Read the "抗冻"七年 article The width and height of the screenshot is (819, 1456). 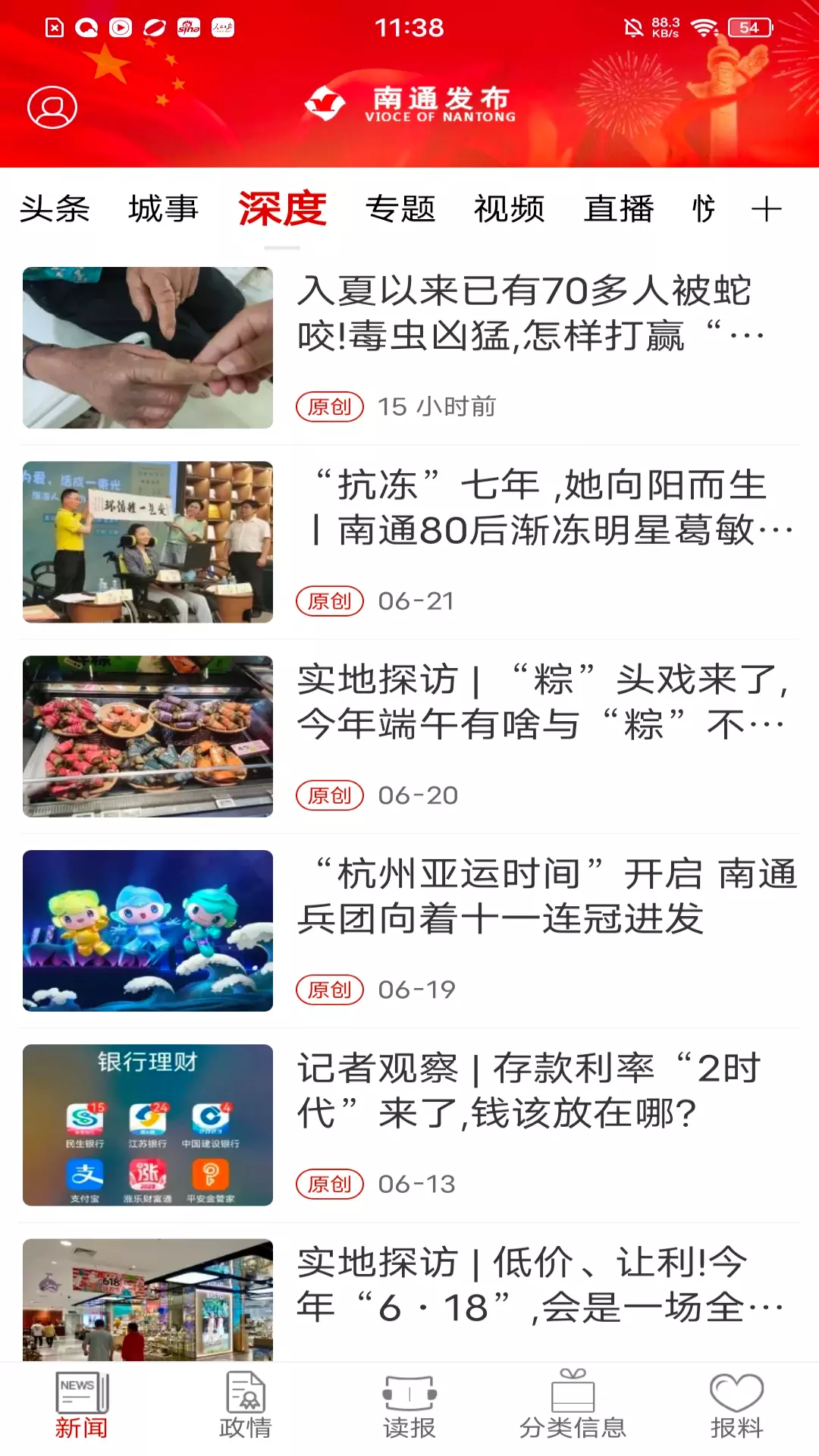point(409,542)
